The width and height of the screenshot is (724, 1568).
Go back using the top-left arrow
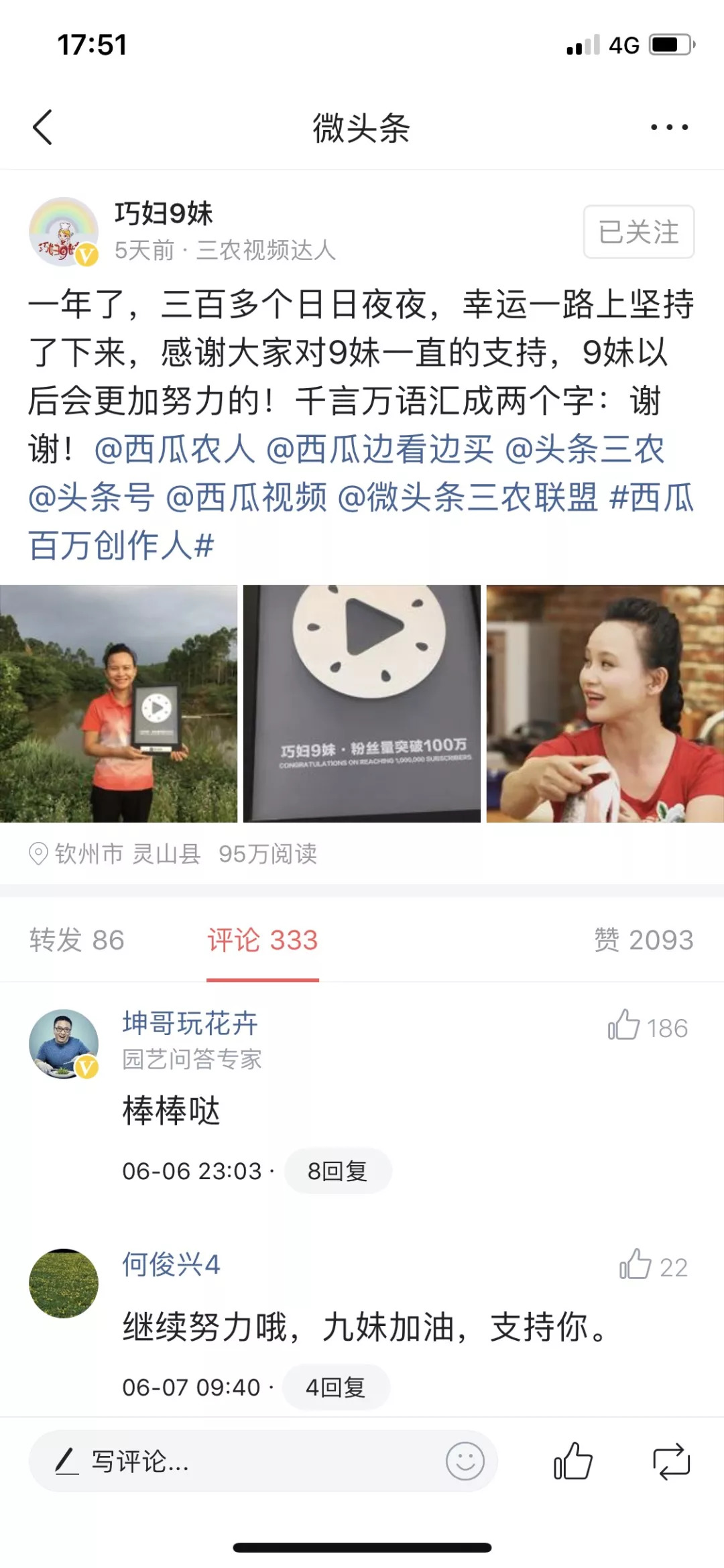(42, 127)
